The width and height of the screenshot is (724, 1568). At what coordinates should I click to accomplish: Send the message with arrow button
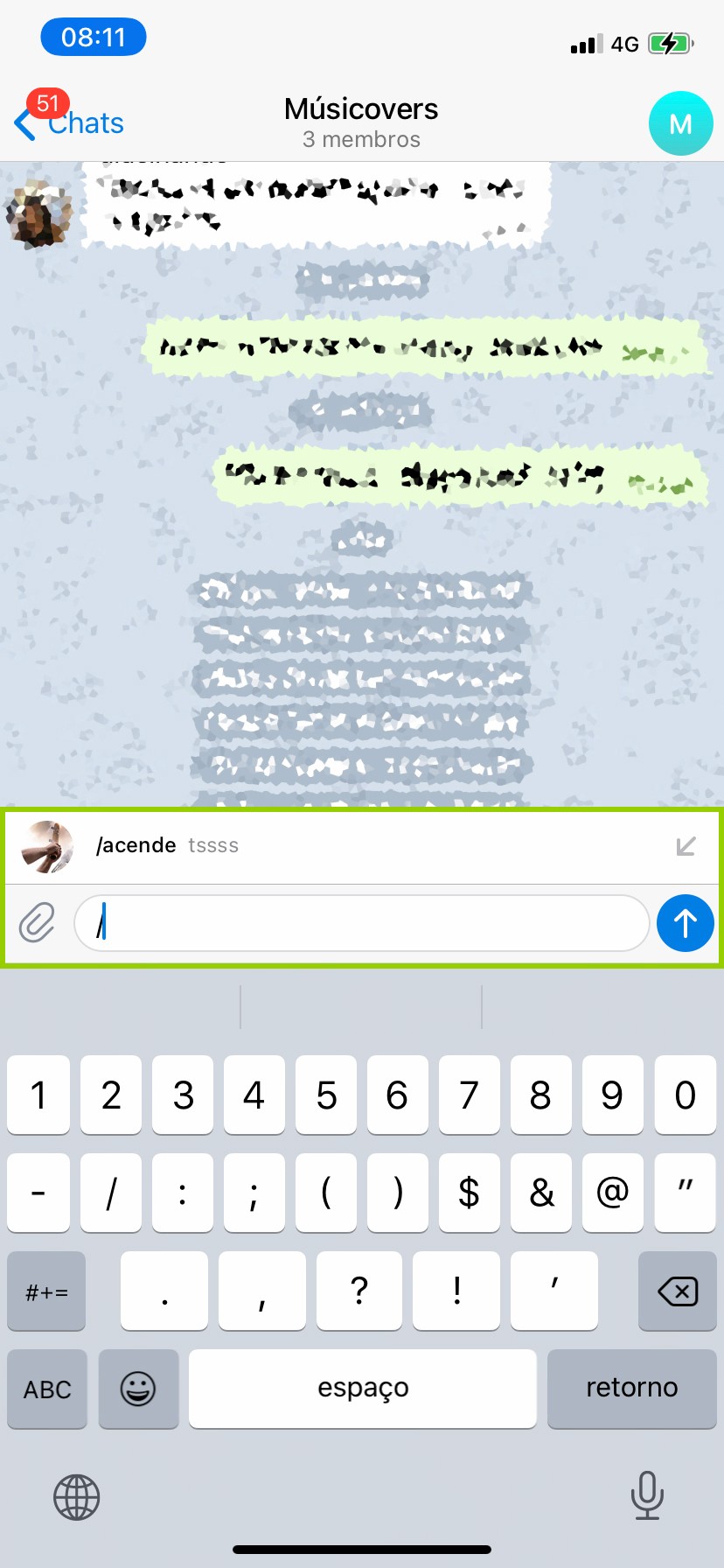click(685, 923)
